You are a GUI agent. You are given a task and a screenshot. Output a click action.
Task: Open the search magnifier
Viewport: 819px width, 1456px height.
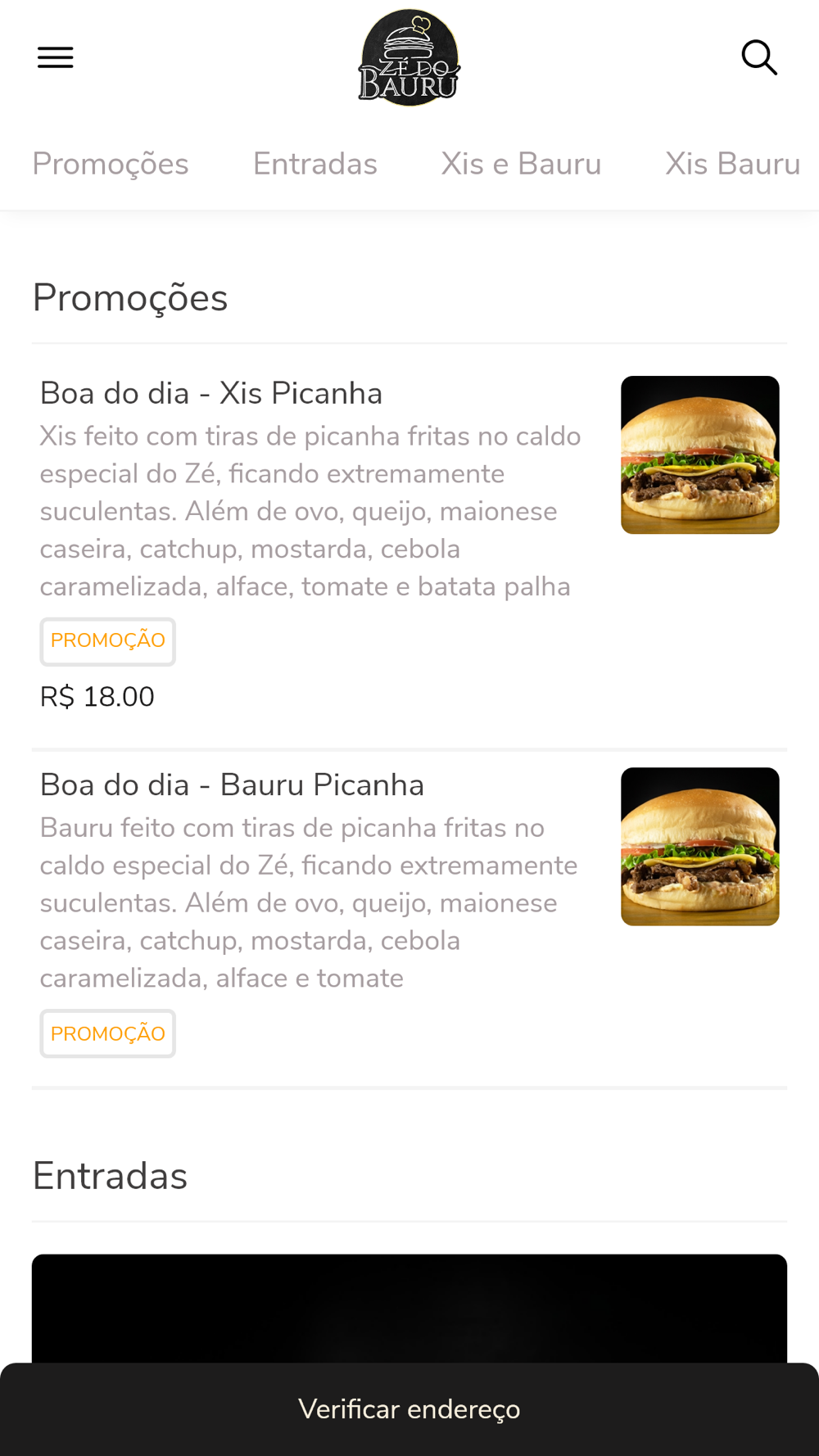click(759, 57)
